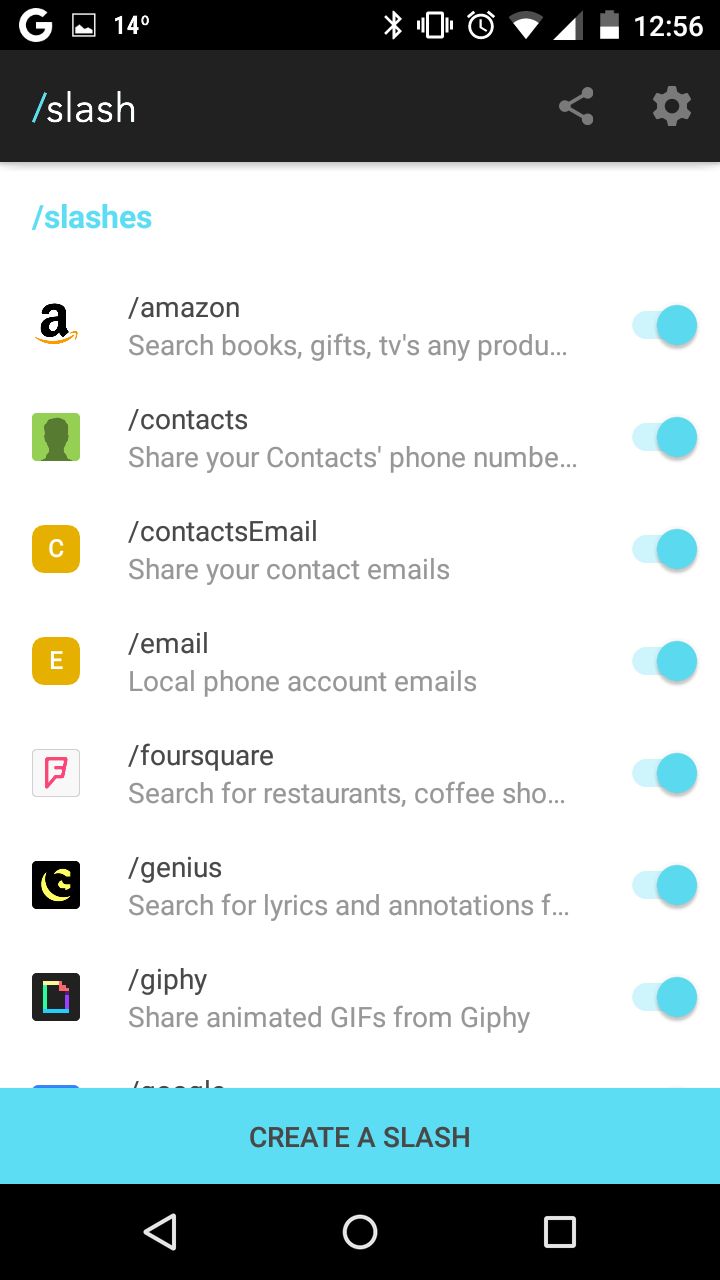Open the recent apps overview
720x1280 pixels.
click(x=560, y=1232)
